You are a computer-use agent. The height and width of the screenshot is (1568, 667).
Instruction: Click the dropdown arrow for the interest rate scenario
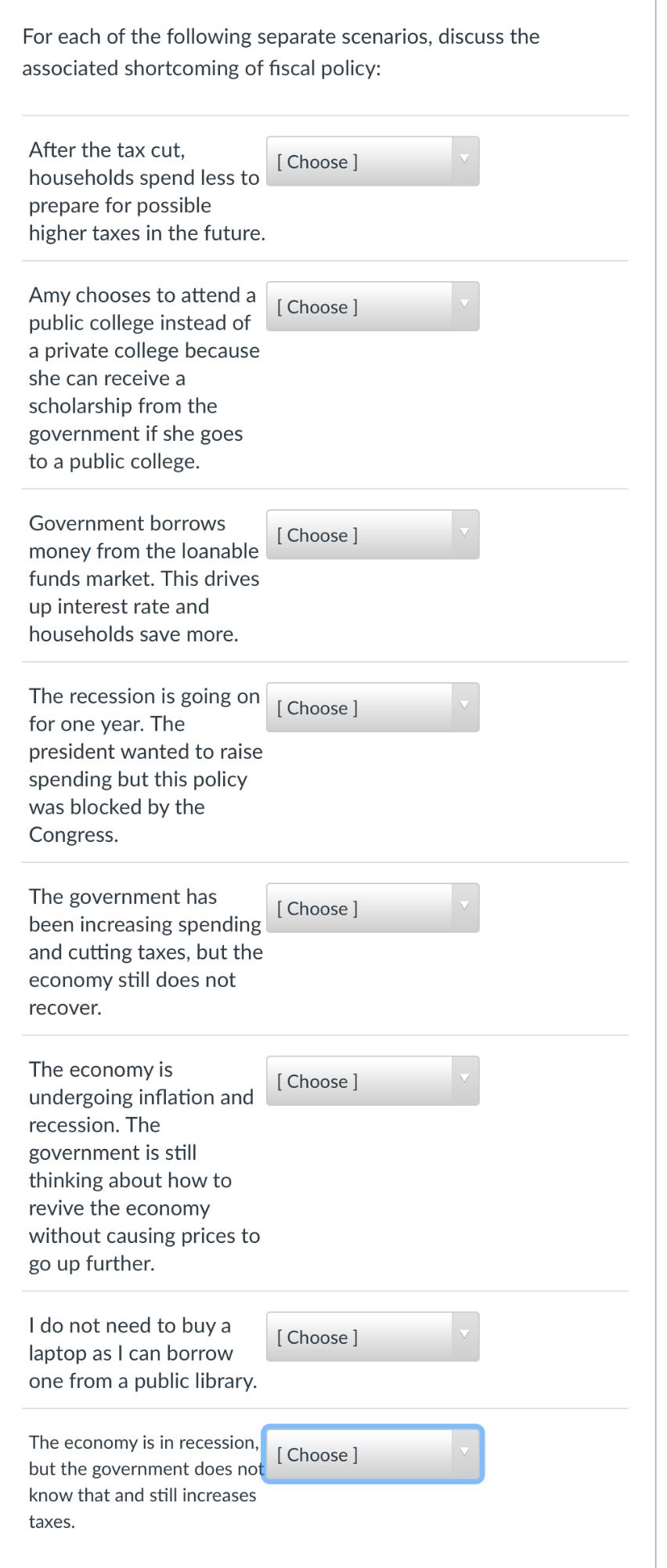463,533
